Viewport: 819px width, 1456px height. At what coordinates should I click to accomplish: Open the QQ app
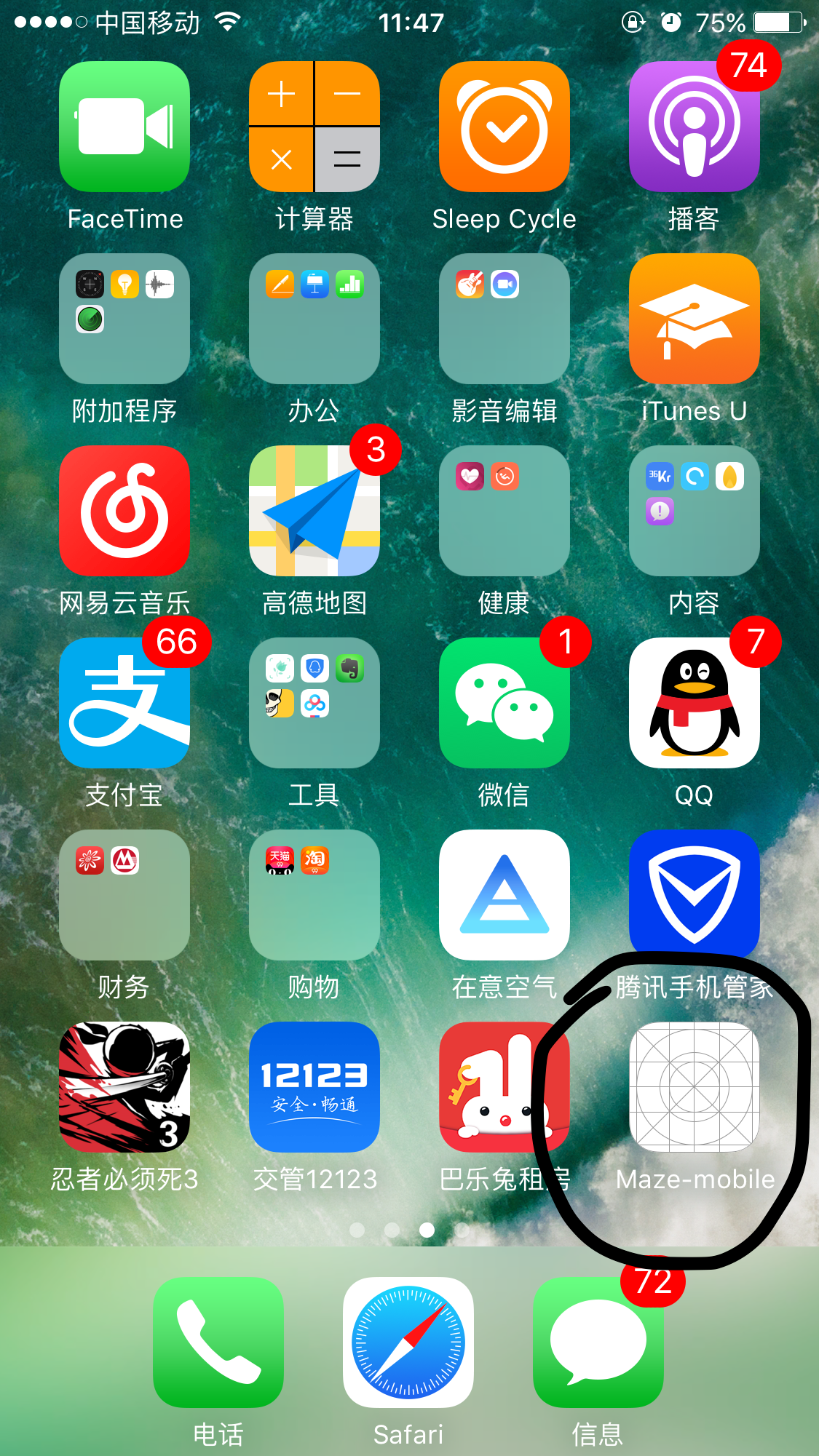[x=695, y=703]
